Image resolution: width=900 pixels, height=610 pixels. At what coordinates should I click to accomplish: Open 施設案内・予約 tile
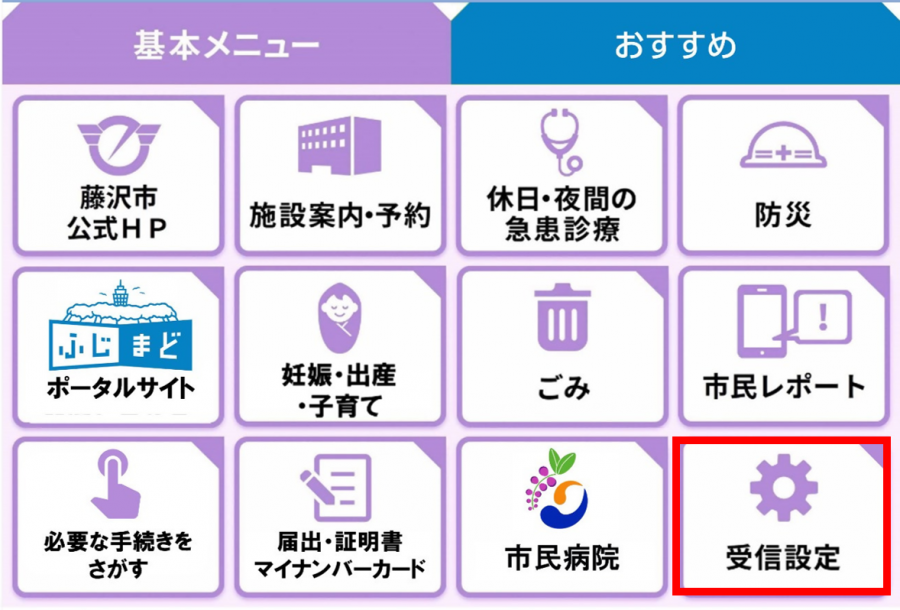click(x=340, y=177)
